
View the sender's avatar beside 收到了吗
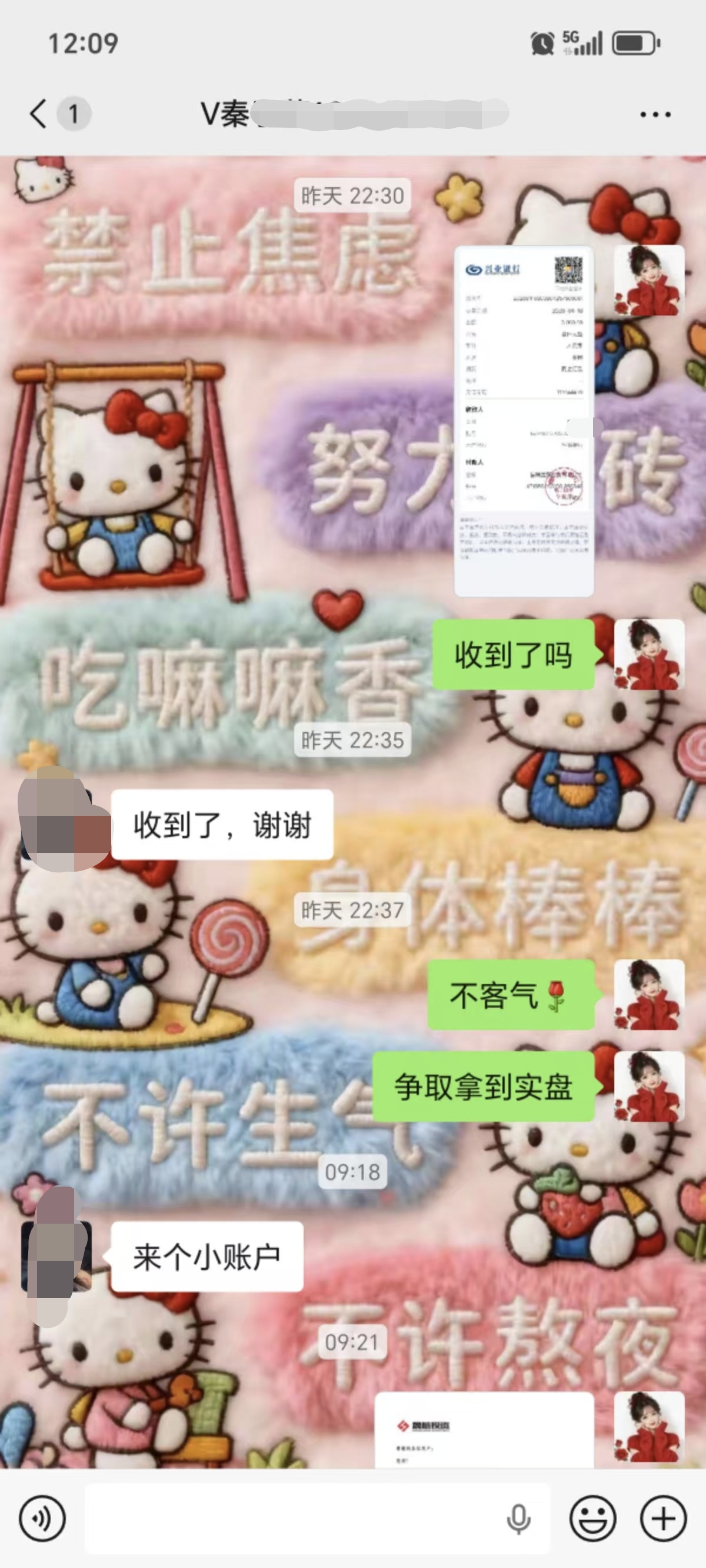pyautogui.click(x=649, y=655)
